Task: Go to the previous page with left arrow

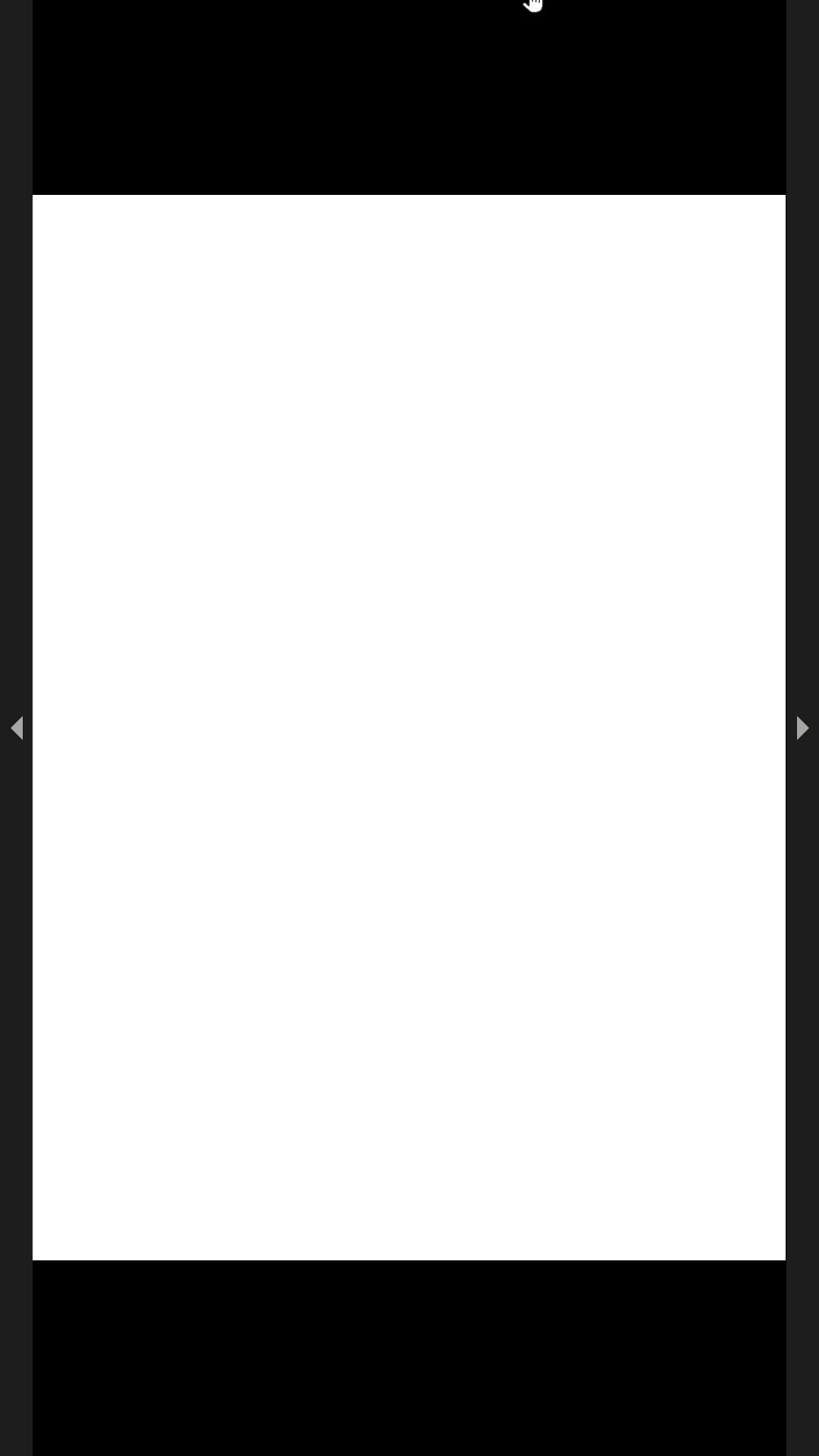Action: tap(17, 728)
